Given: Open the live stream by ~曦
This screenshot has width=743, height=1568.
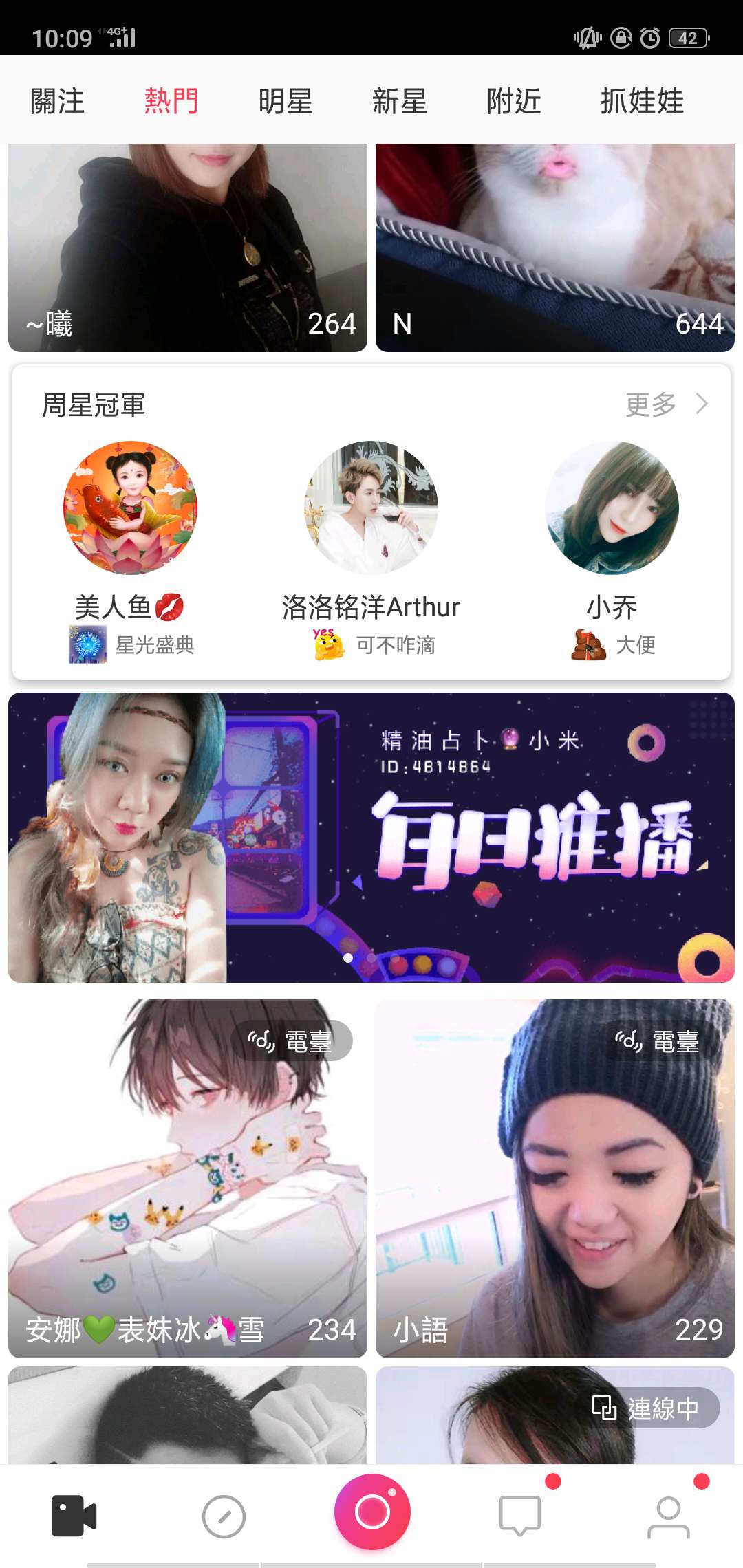Looking at the screenshot, I should click(187, 248).
